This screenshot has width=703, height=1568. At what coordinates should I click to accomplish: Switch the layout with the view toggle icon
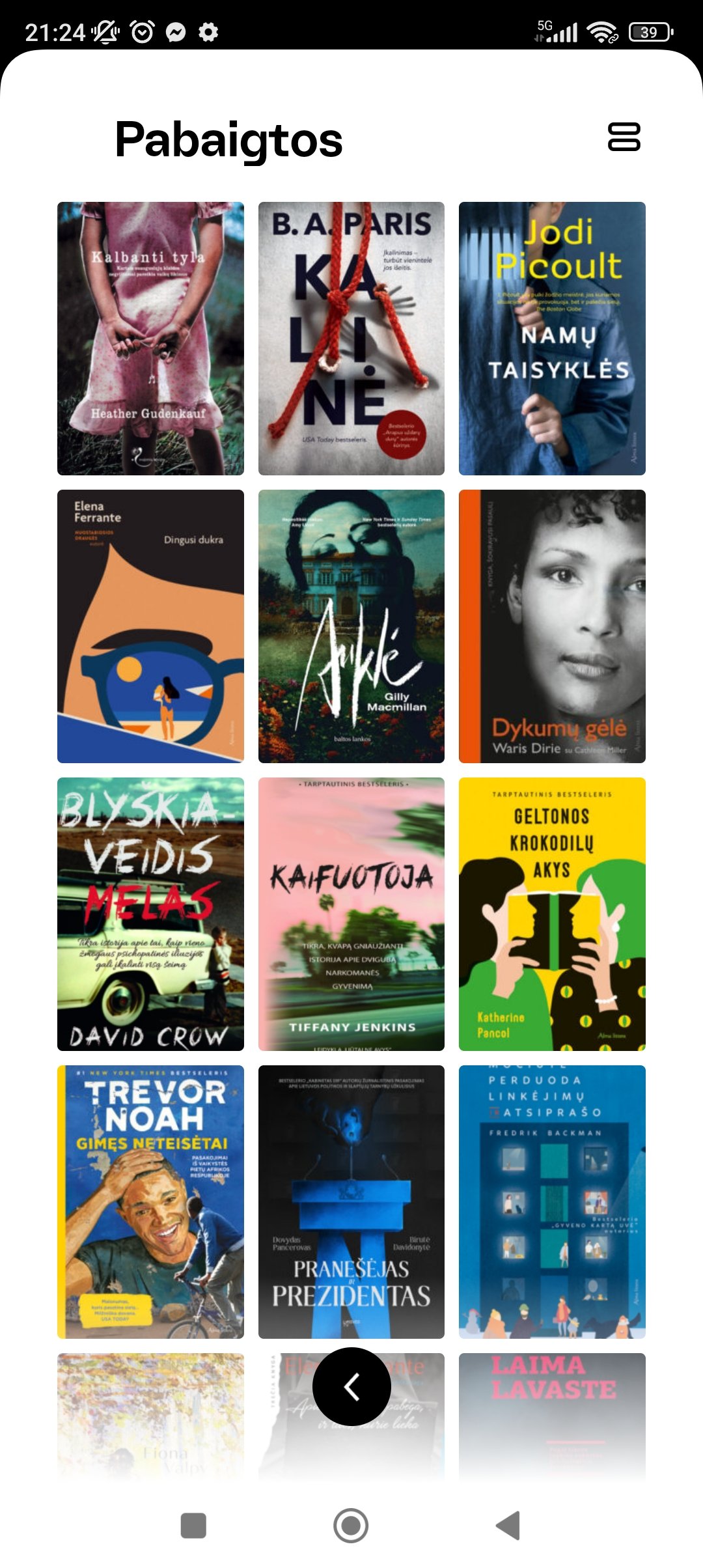(624, 137)
